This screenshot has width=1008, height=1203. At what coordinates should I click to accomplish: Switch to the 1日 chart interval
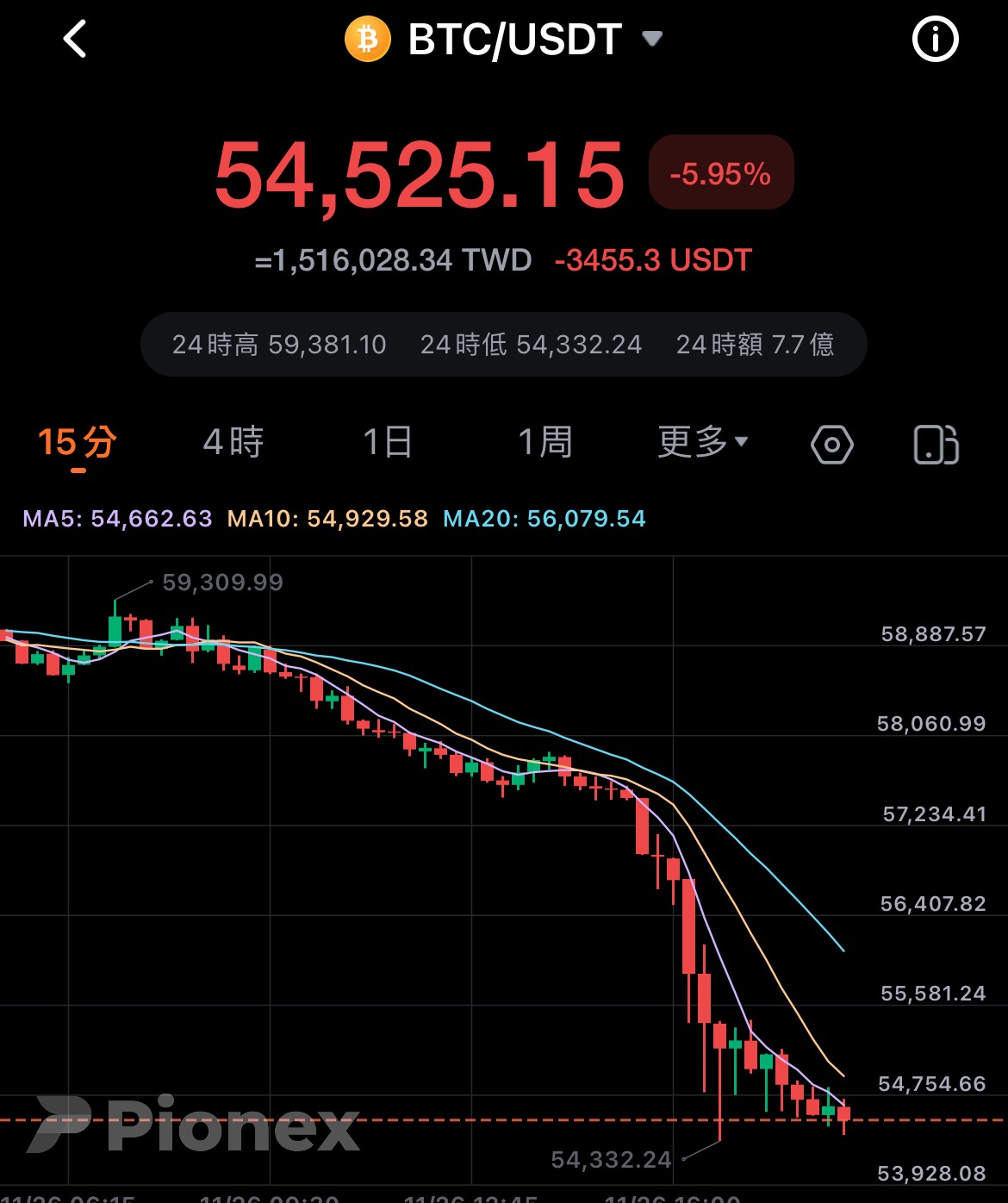tap(388, 442)
